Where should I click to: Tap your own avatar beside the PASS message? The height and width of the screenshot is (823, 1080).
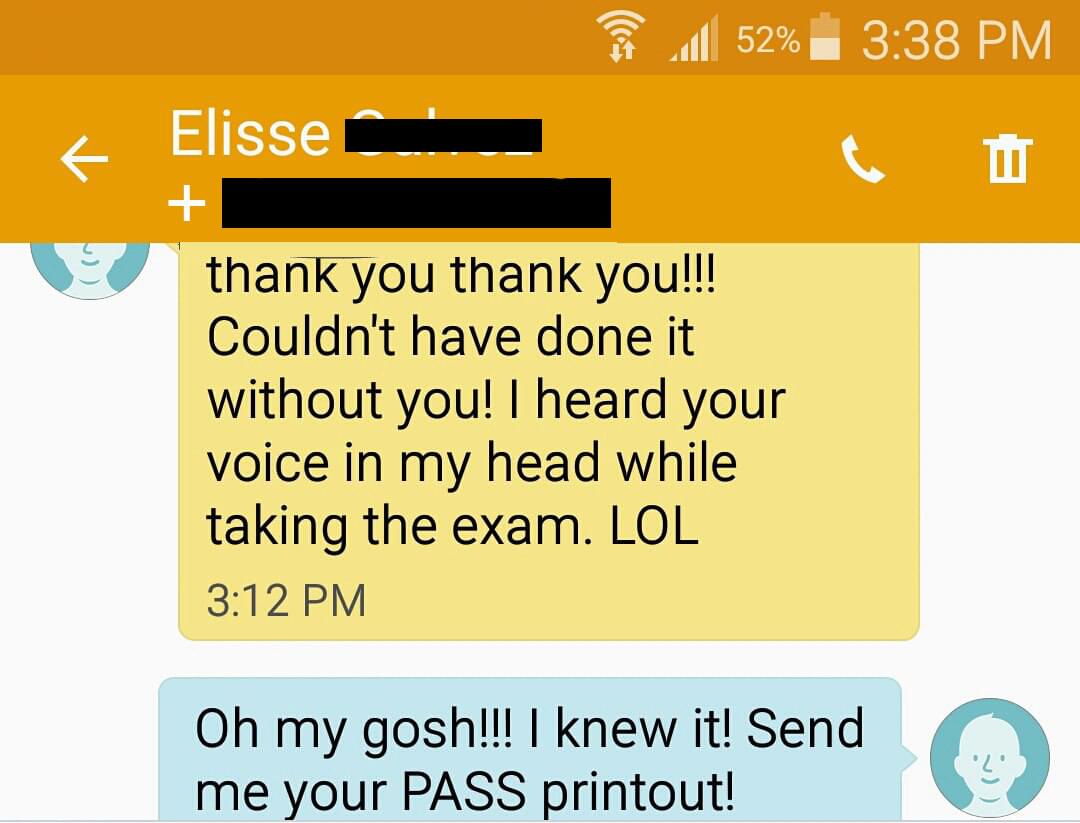(989, 758)
